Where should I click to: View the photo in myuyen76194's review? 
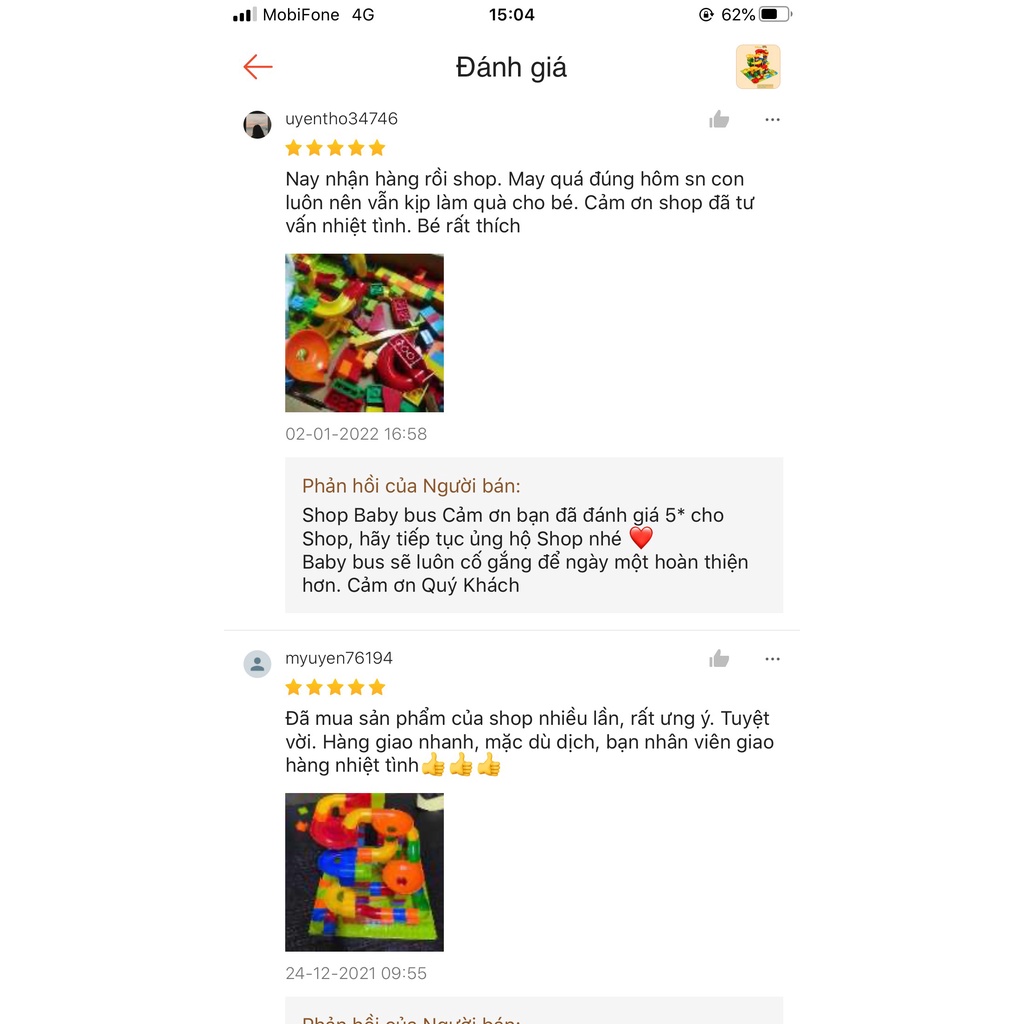point(364,872)
